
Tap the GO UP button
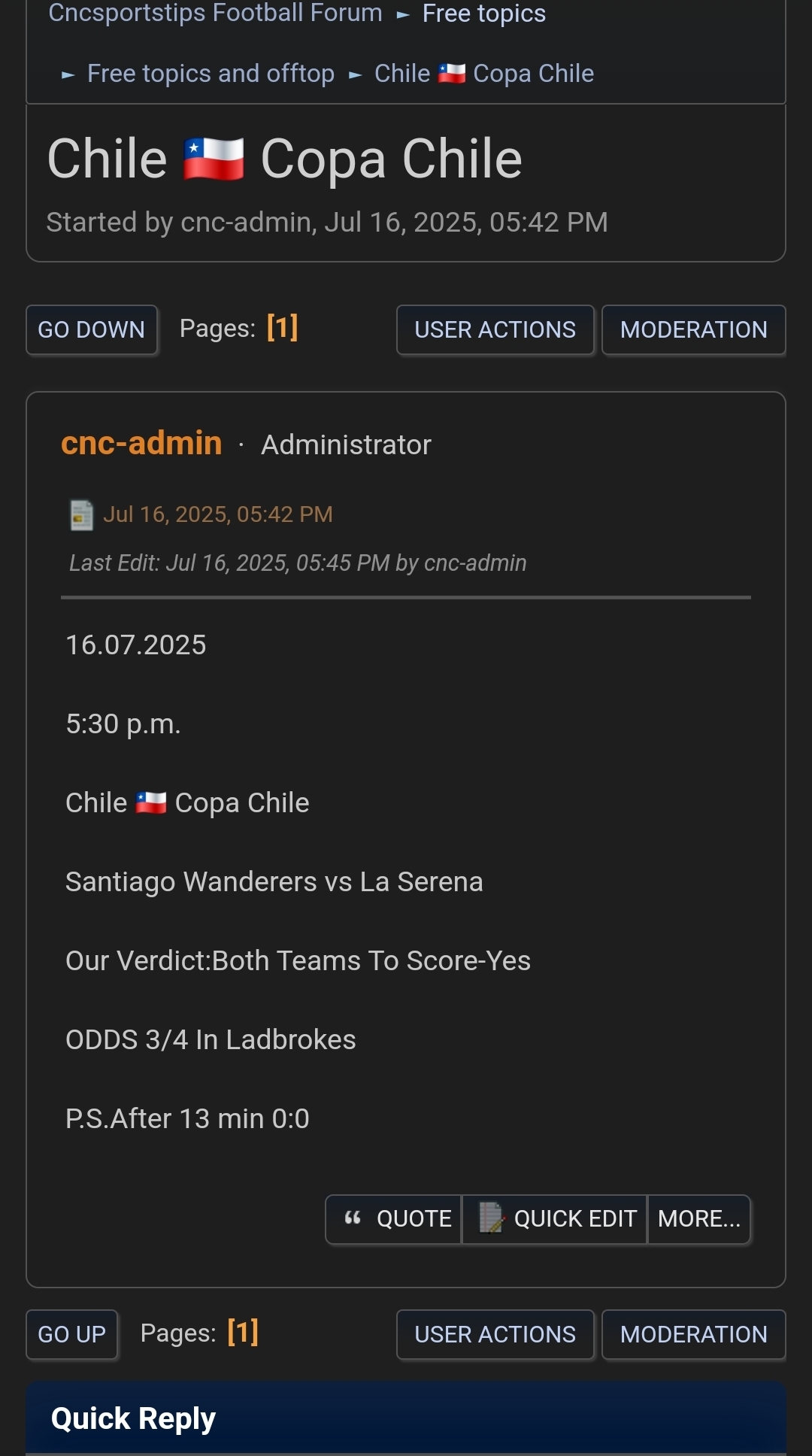pyautogui.click(x=72, y=1334)
